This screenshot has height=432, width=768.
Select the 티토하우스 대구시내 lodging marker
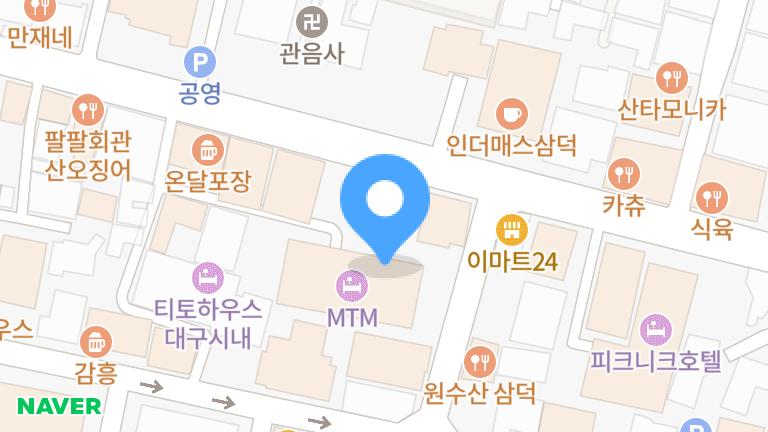click(207, 275)
